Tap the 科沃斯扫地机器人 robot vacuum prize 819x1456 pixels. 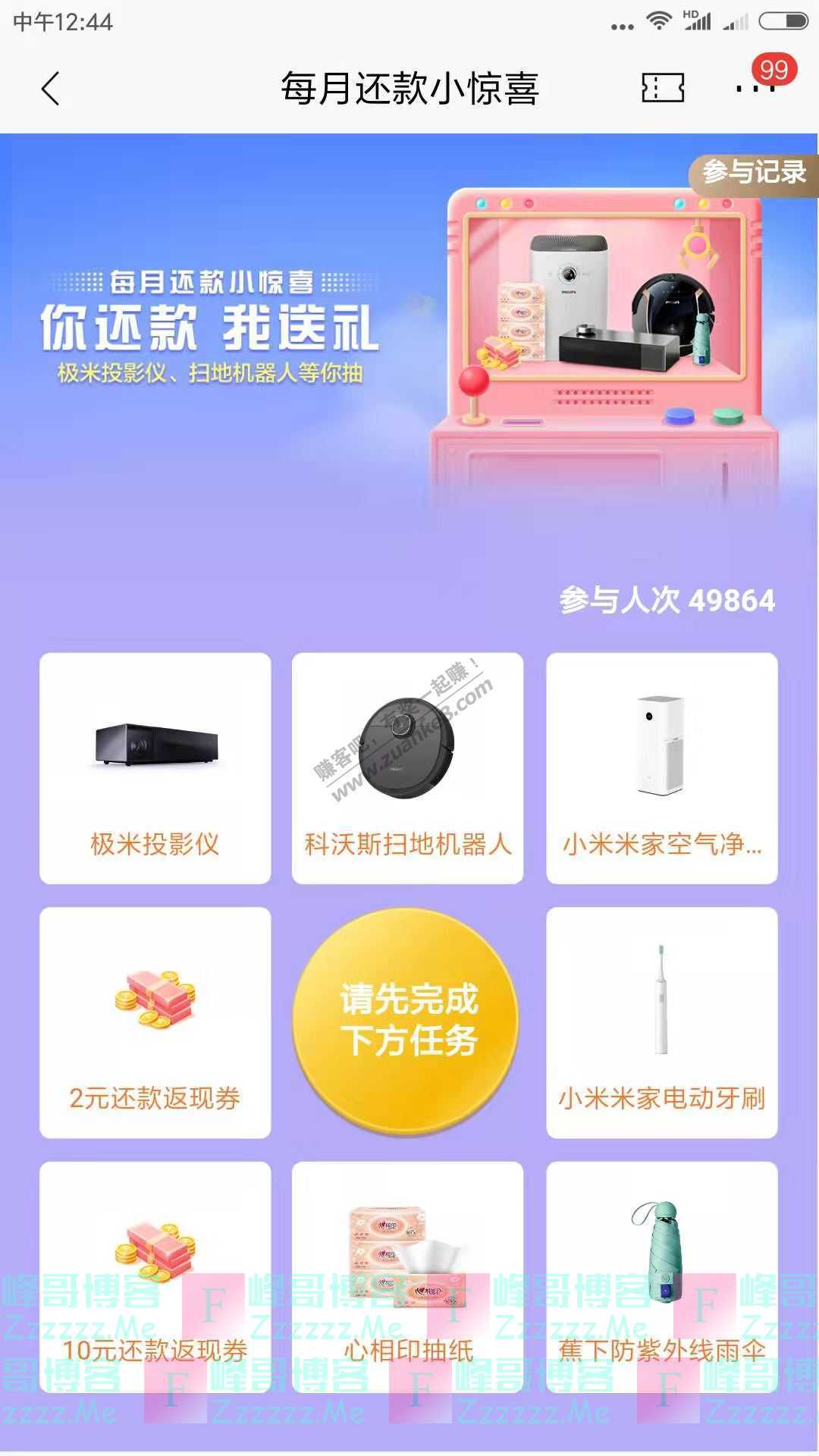[408, 766]
